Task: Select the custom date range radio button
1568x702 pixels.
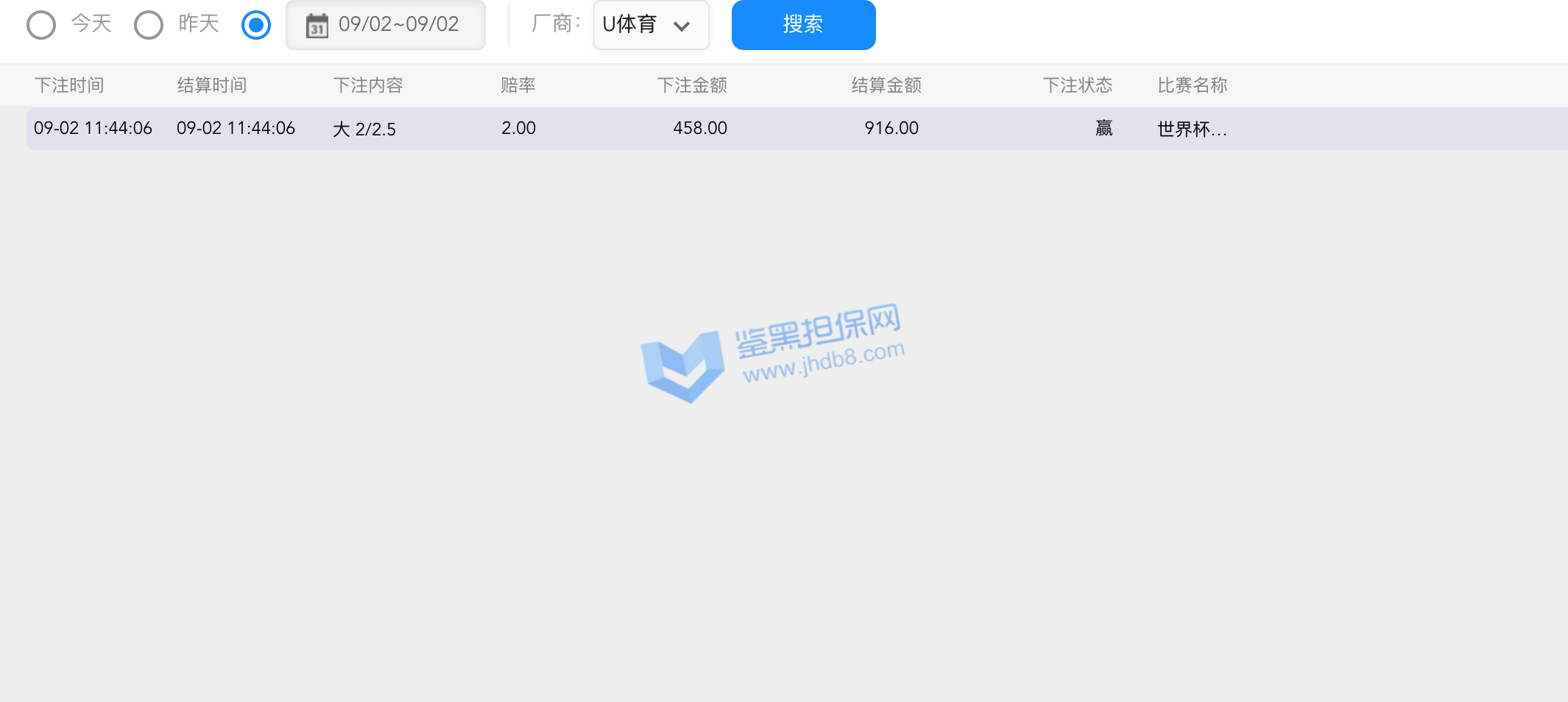Action: (256, 25)
